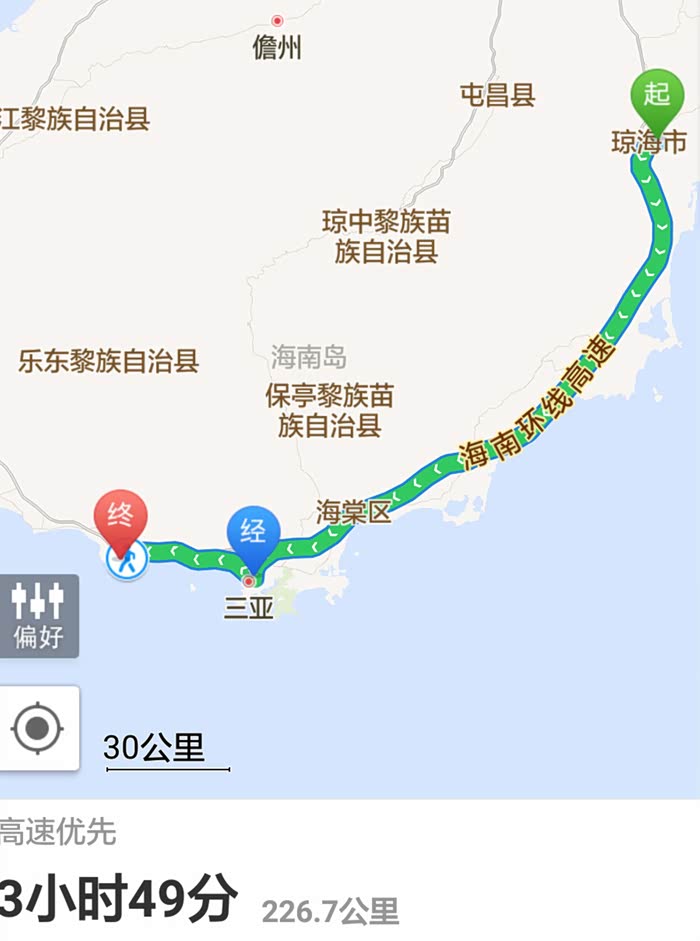This screenshot has height=941, width=700.
Task: Open the 偏好 route preferences button
Action: (39, 616)
